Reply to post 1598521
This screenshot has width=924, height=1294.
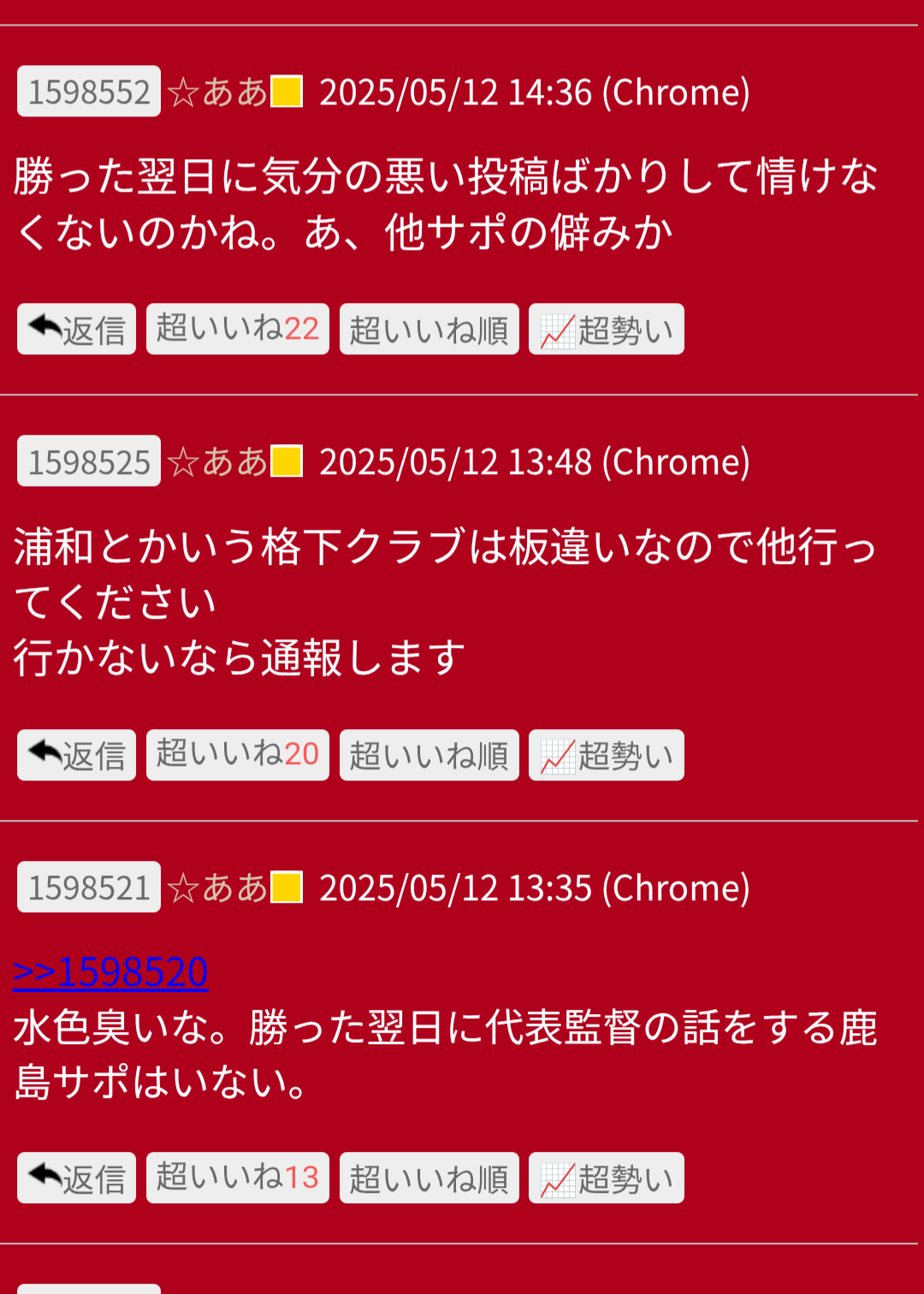76,1178
